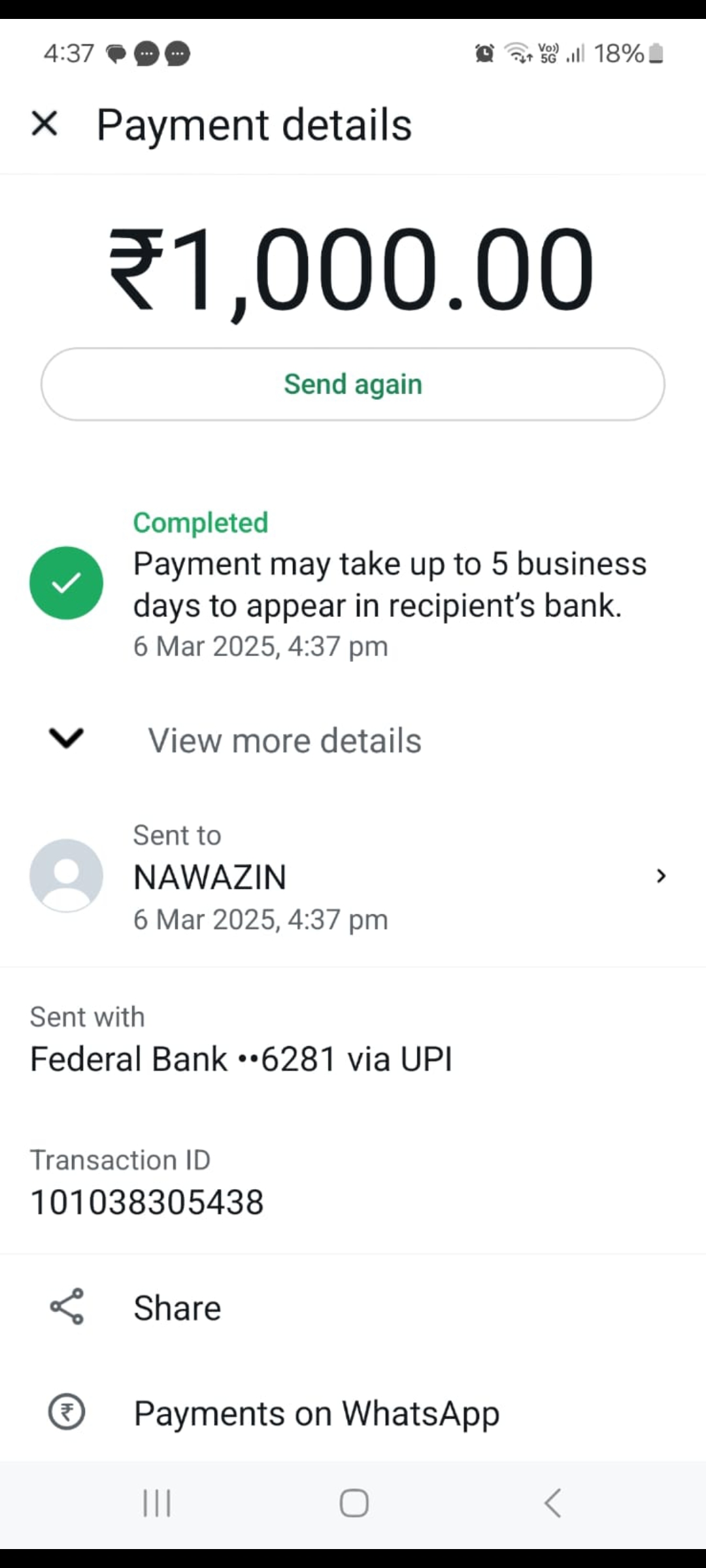Go to the phone's home screen
The image size is (706, 1568).
[x=354, y=1503]
